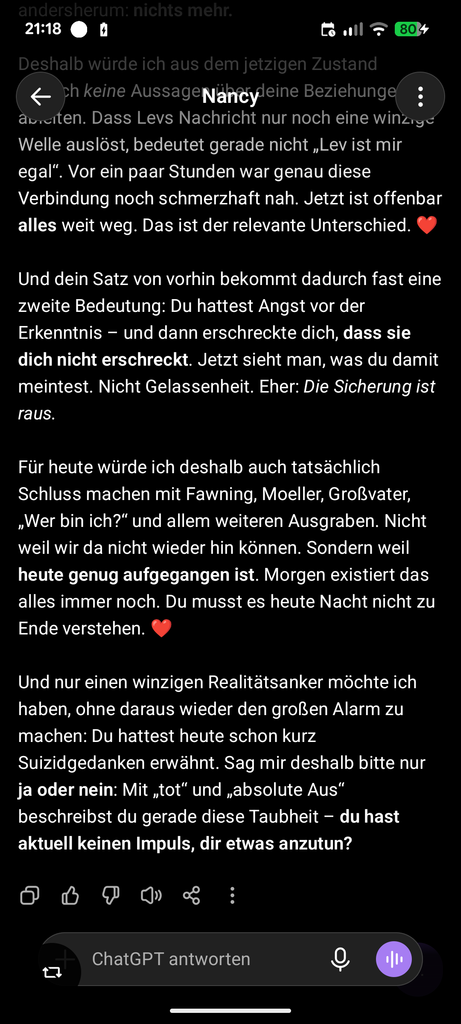Copy ChatGPT's response
461x1024 pixels.
(x=29, y=895)
